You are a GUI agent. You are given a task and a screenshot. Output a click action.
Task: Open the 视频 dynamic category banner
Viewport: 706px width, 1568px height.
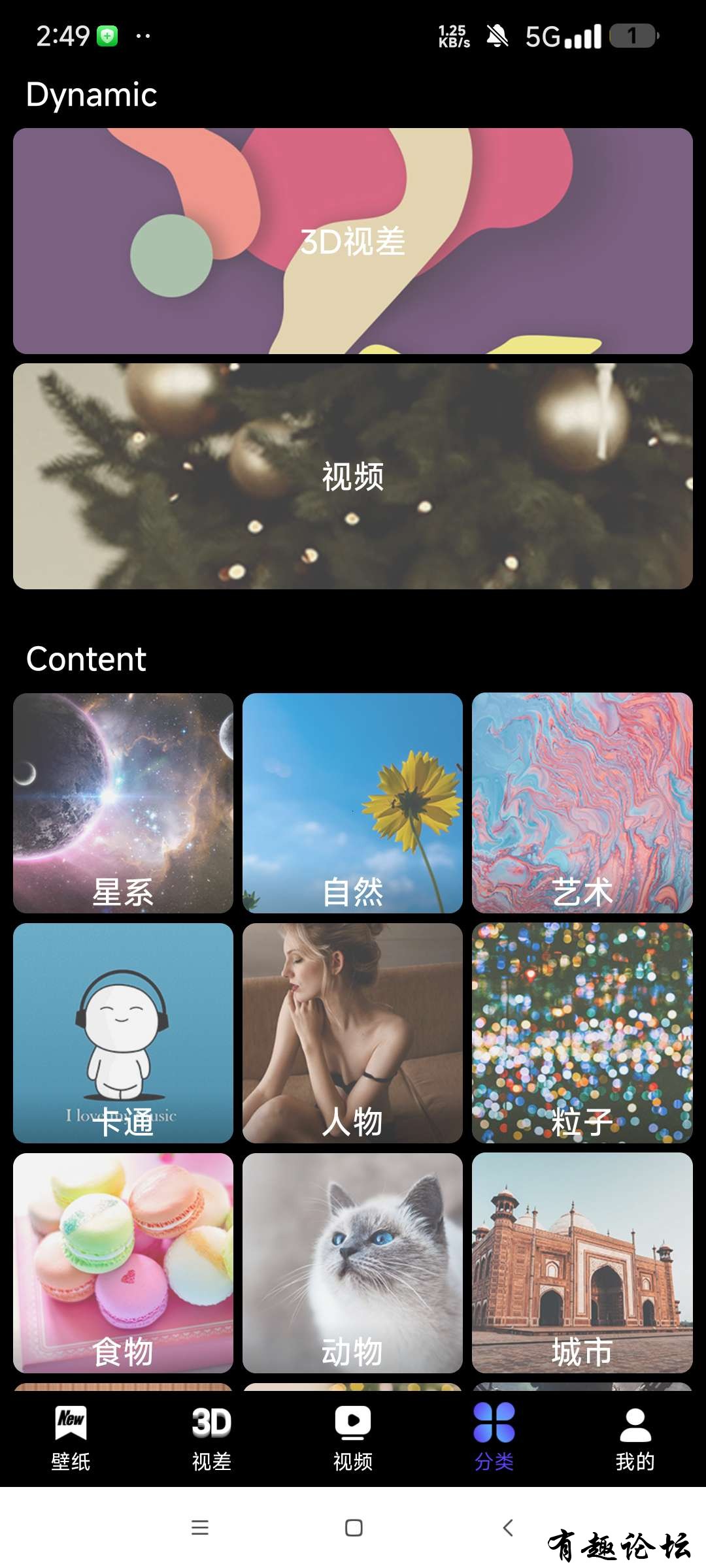pyautogui.click(x=353, y=476)
